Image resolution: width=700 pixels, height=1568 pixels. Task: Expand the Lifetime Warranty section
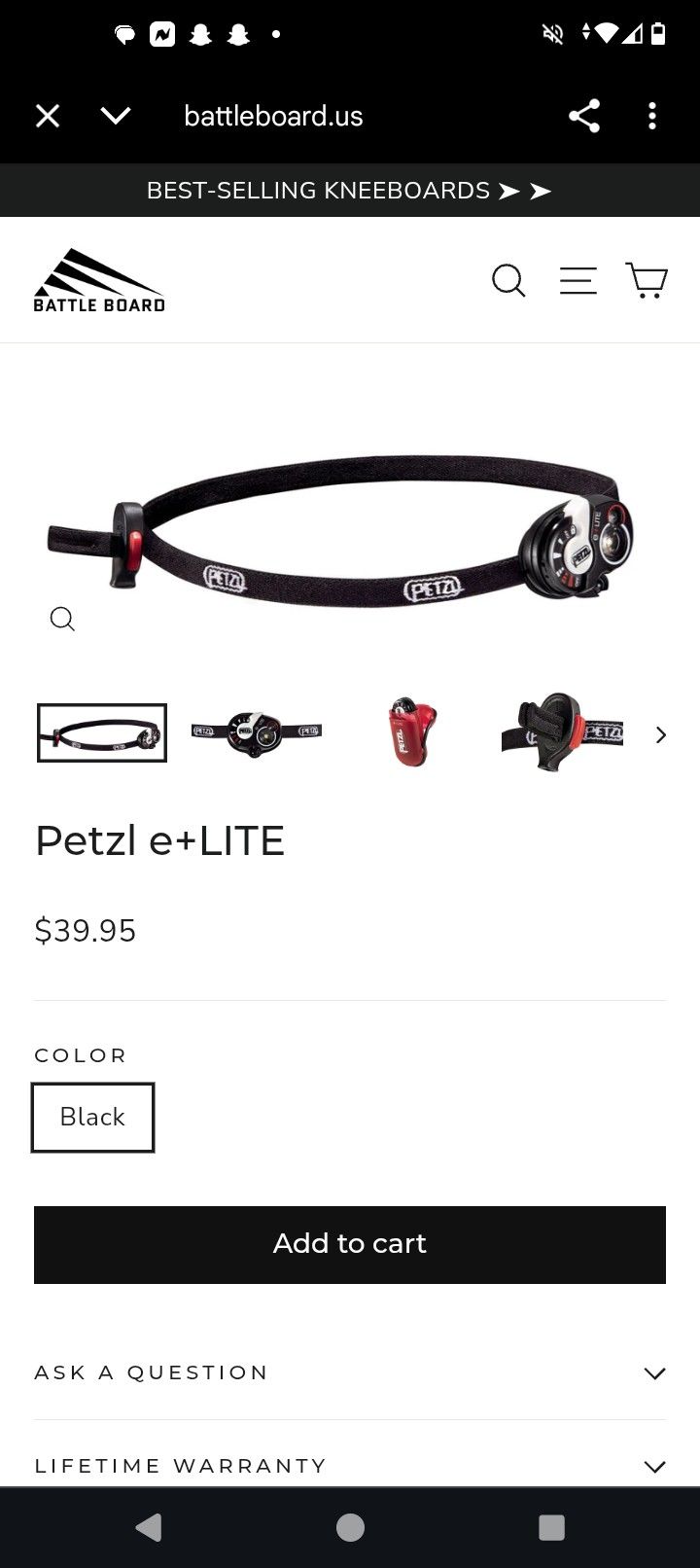[x=350, y=1465]
